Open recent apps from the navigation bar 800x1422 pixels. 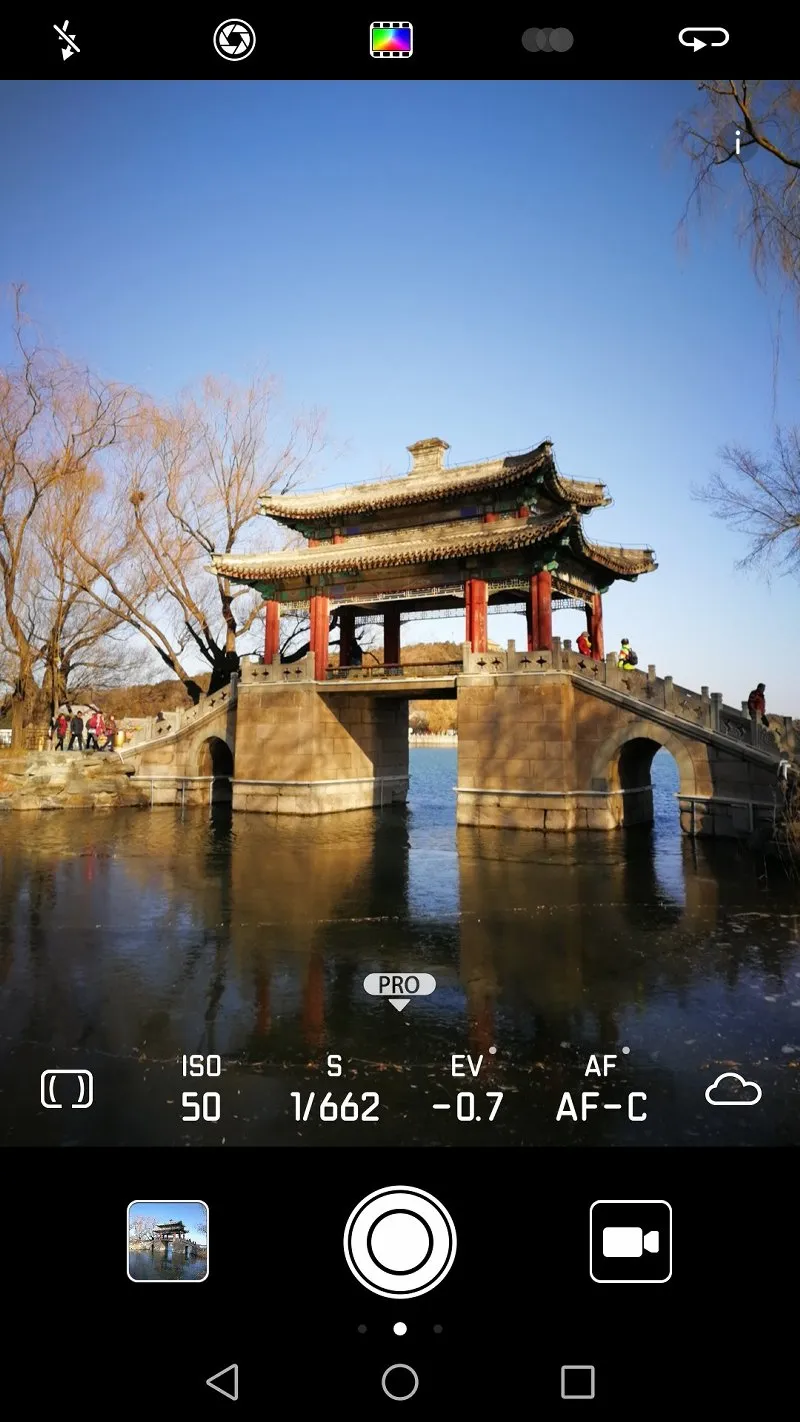(577, 1382)
